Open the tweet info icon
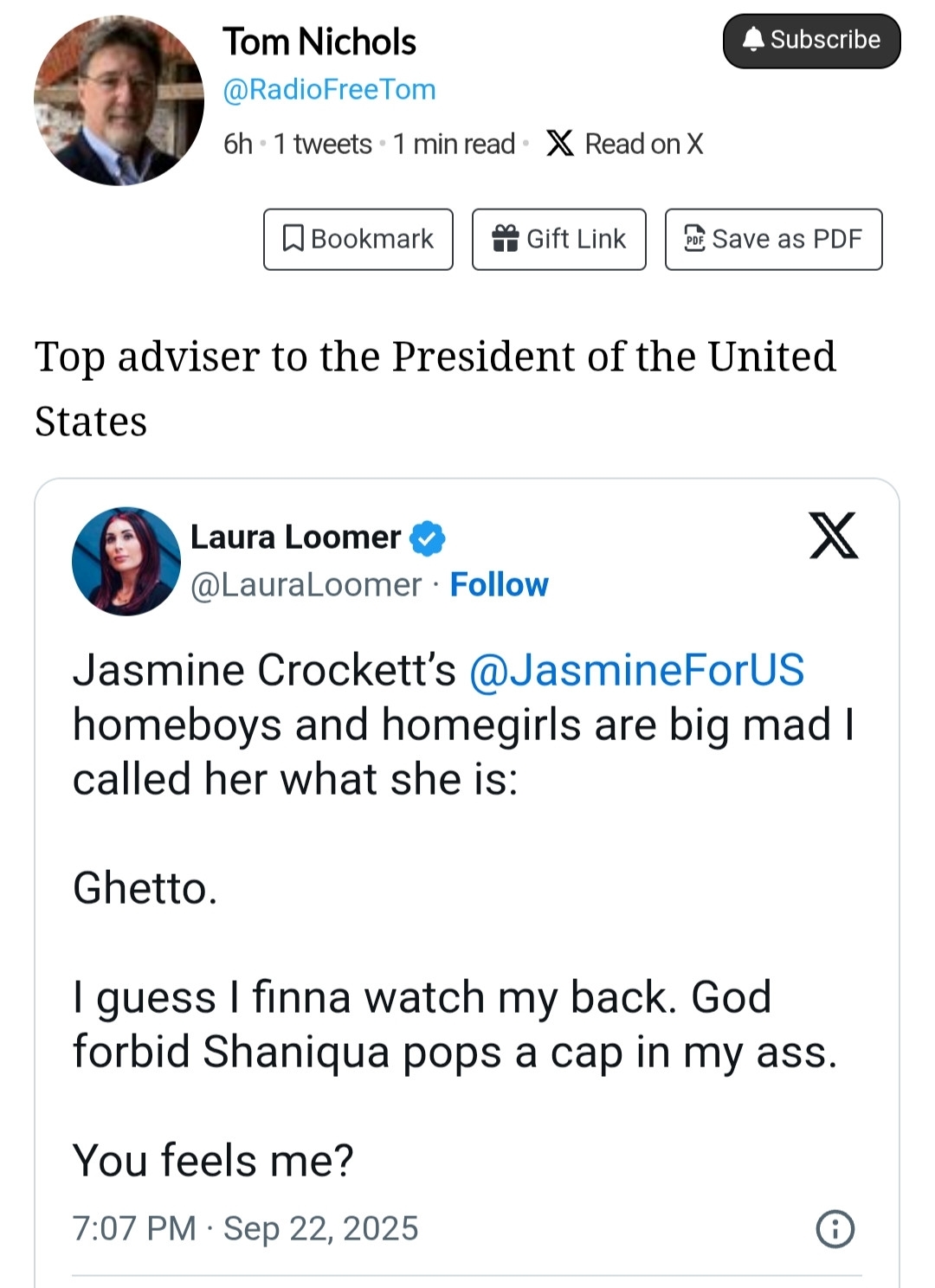935x1288 pixels. [835, 1228]
